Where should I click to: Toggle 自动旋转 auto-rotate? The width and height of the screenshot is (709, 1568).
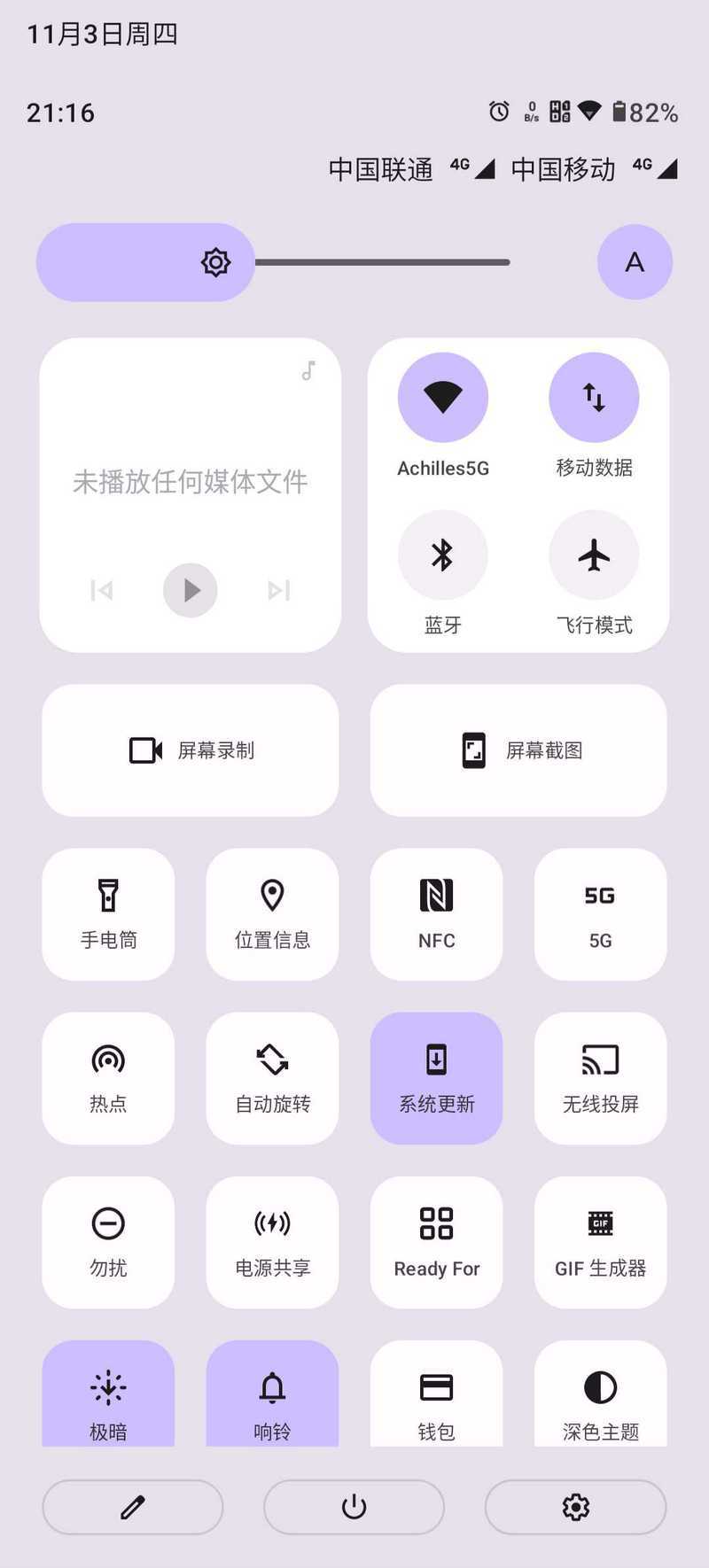click(x=272, y=1078)
